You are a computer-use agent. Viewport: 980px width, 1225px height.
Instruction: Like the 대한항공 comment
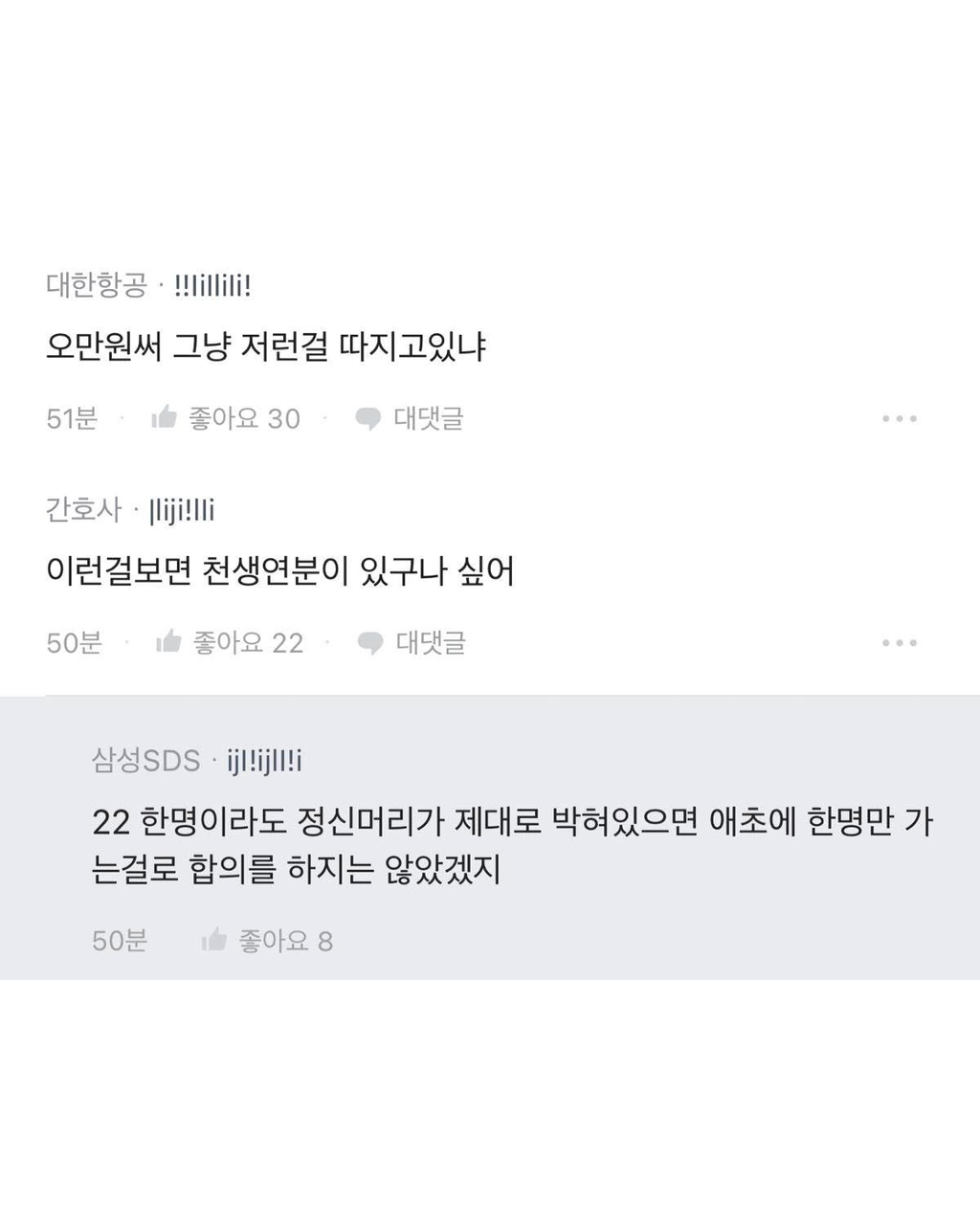pos(226,418)
